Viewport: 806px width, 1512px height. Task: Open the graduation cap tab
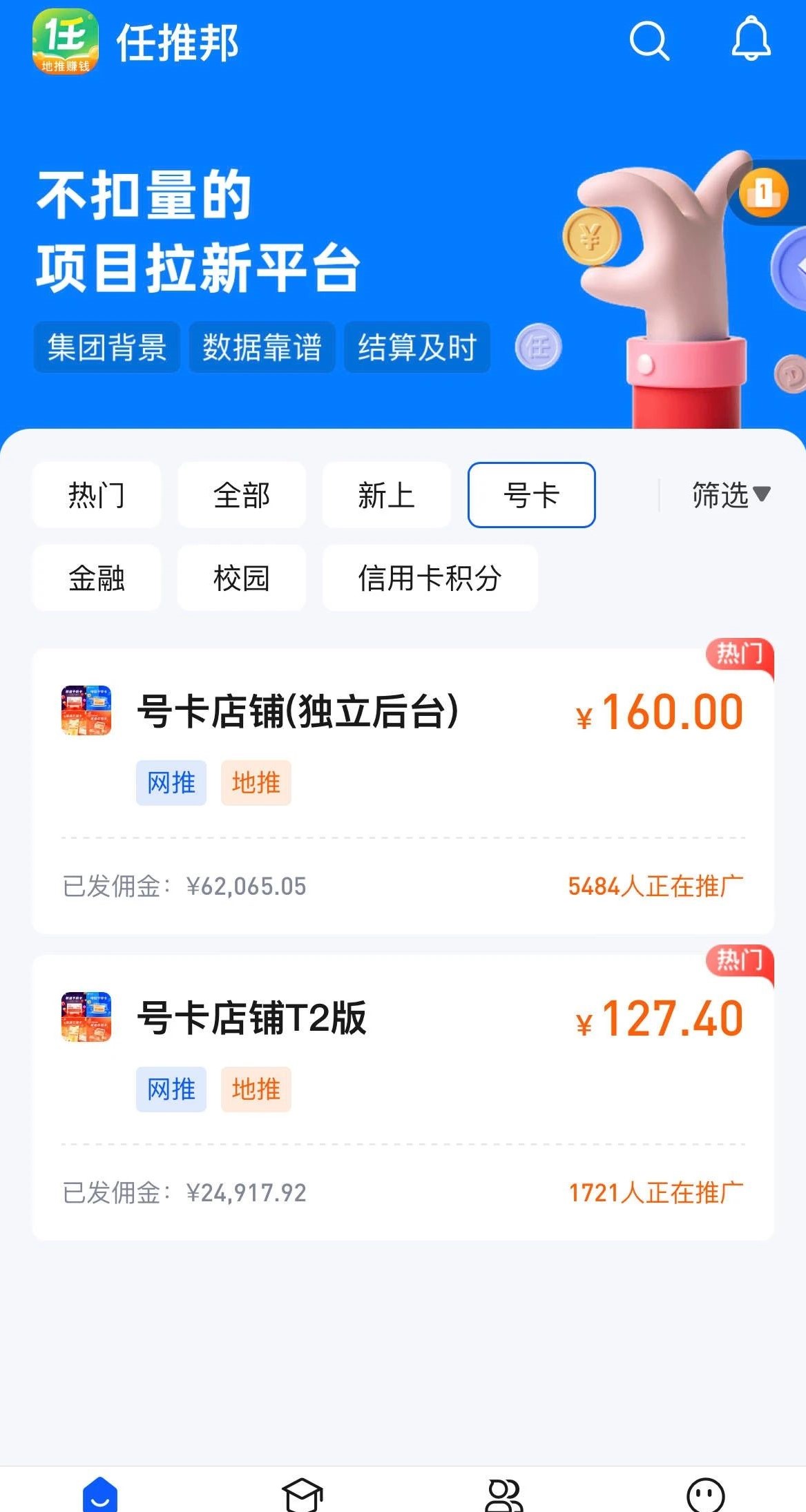coord(303,1495)
